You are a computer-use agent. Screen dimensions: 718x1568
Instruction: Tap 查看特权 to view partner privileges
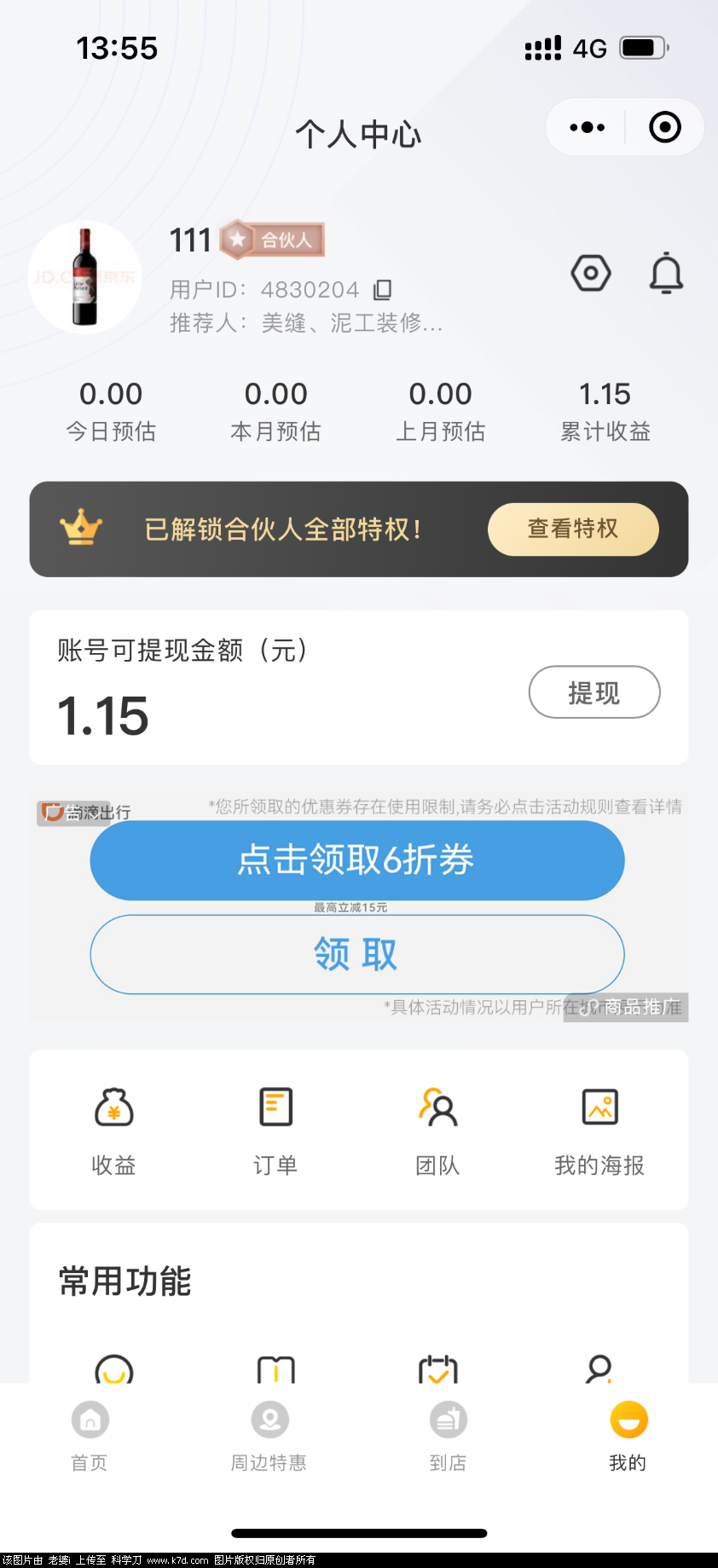tap(572, 529)
